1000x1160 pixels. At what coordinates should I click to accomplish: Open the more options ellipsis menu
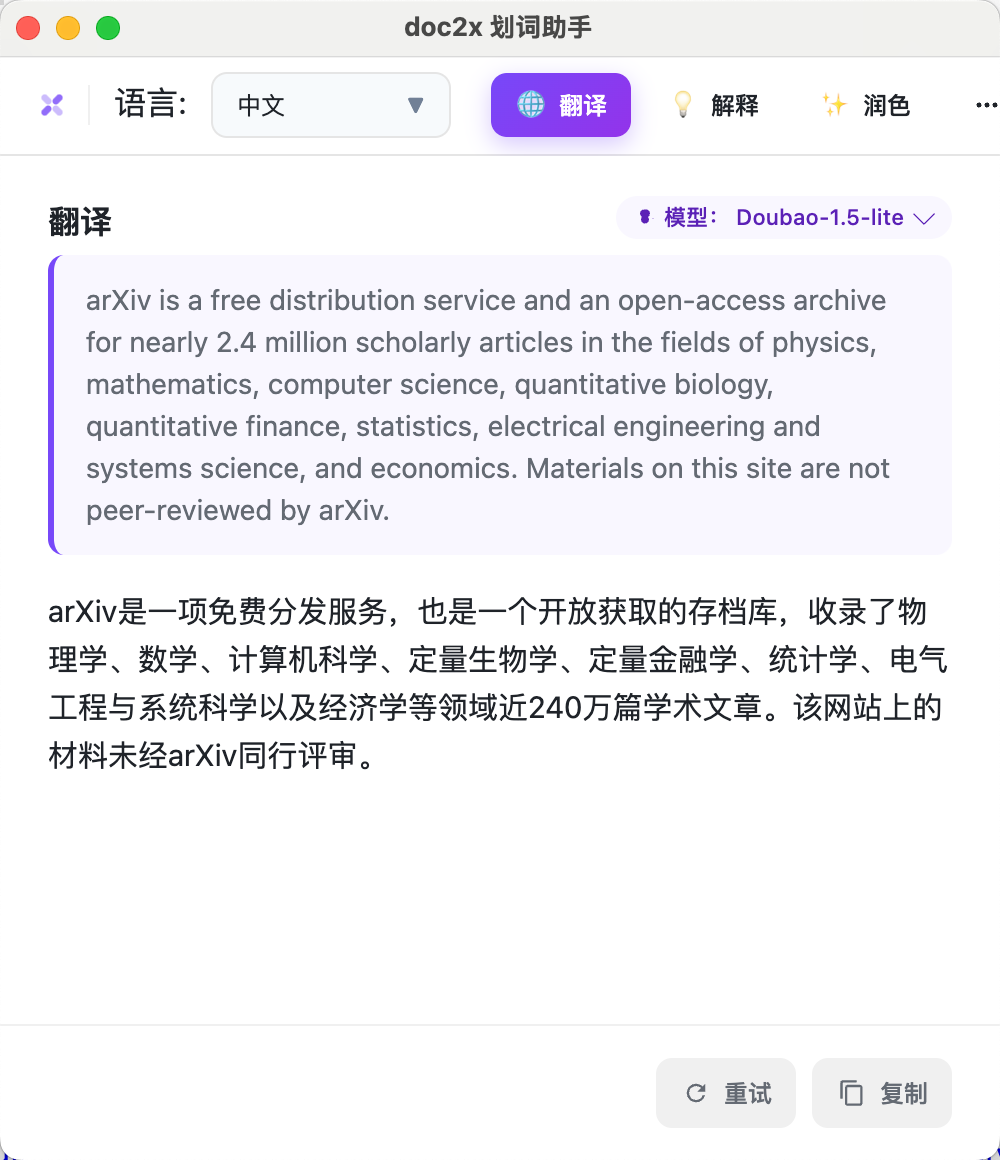pyautogui.click(x=985, y=105)
